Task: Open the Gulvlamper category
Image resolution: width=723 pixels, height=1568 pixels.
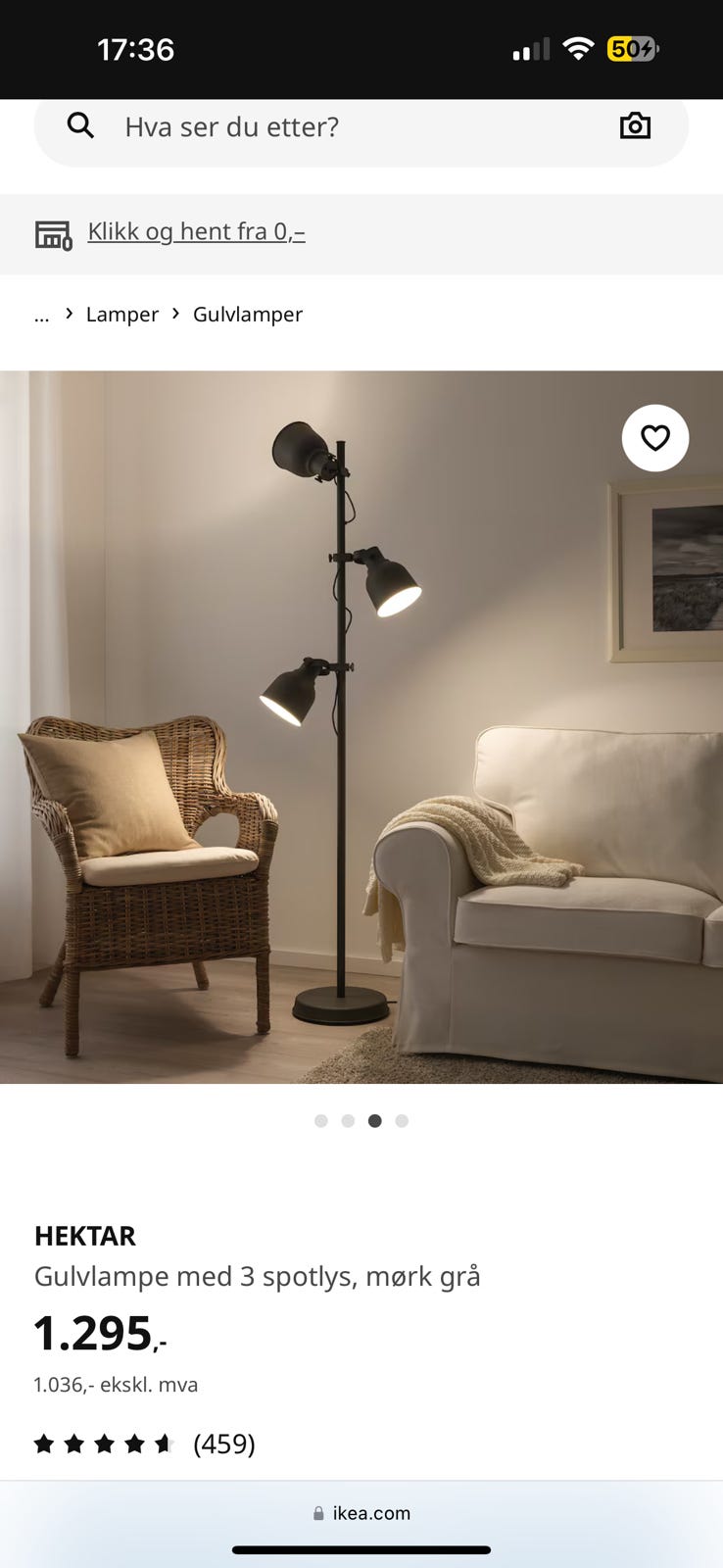Action: [247, 314]
